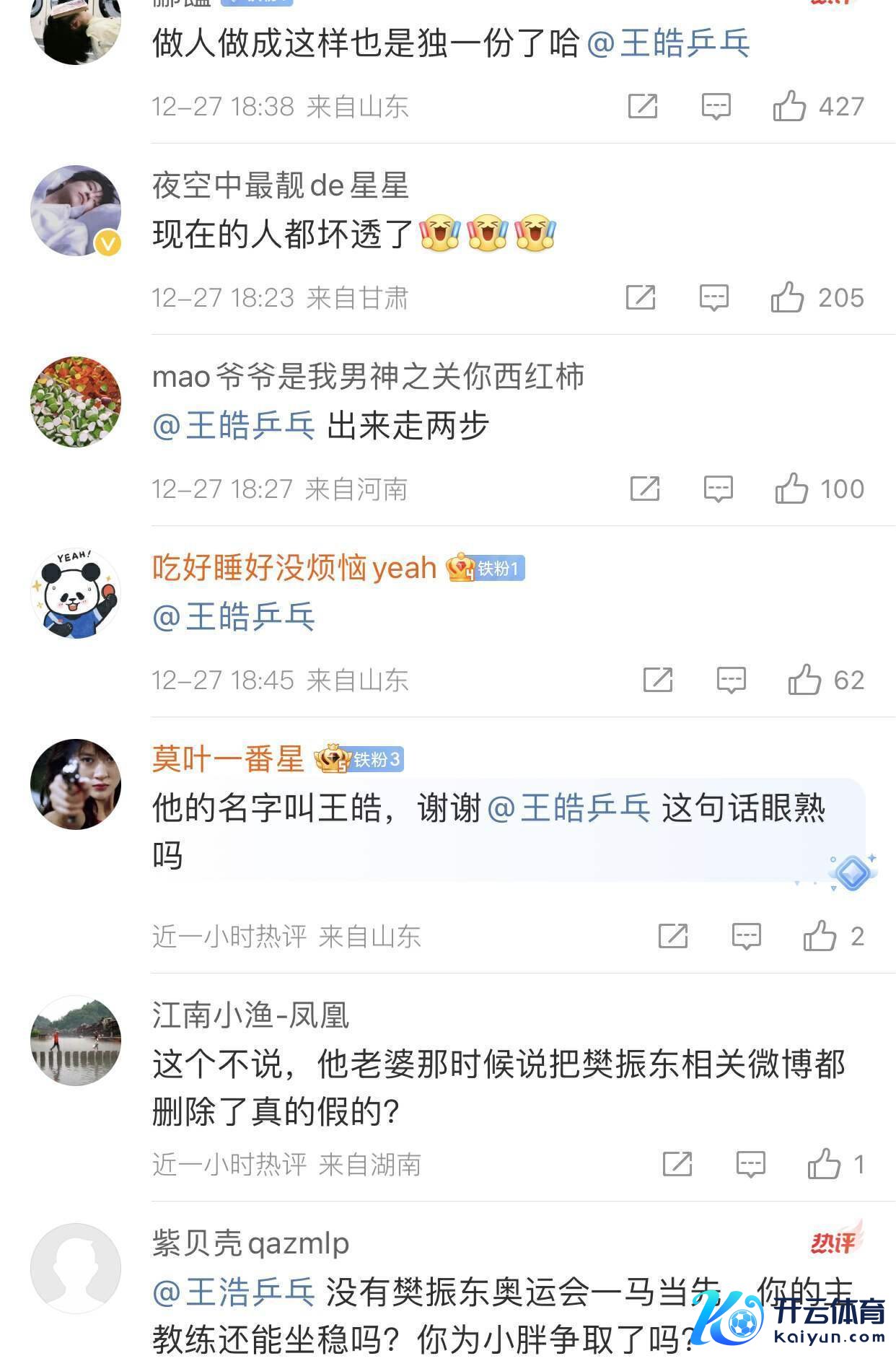View 莫叶一番星's avatar profile

pos(76,784)
